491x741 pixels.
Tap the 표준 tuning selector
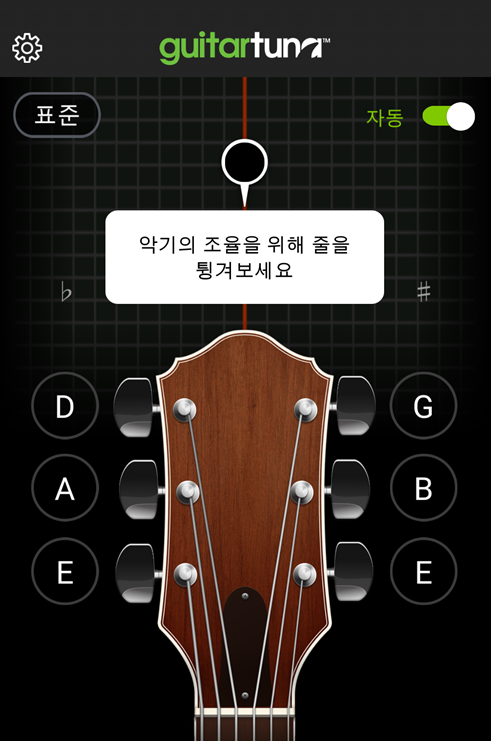pyautogui.click(x=57, y=115)
